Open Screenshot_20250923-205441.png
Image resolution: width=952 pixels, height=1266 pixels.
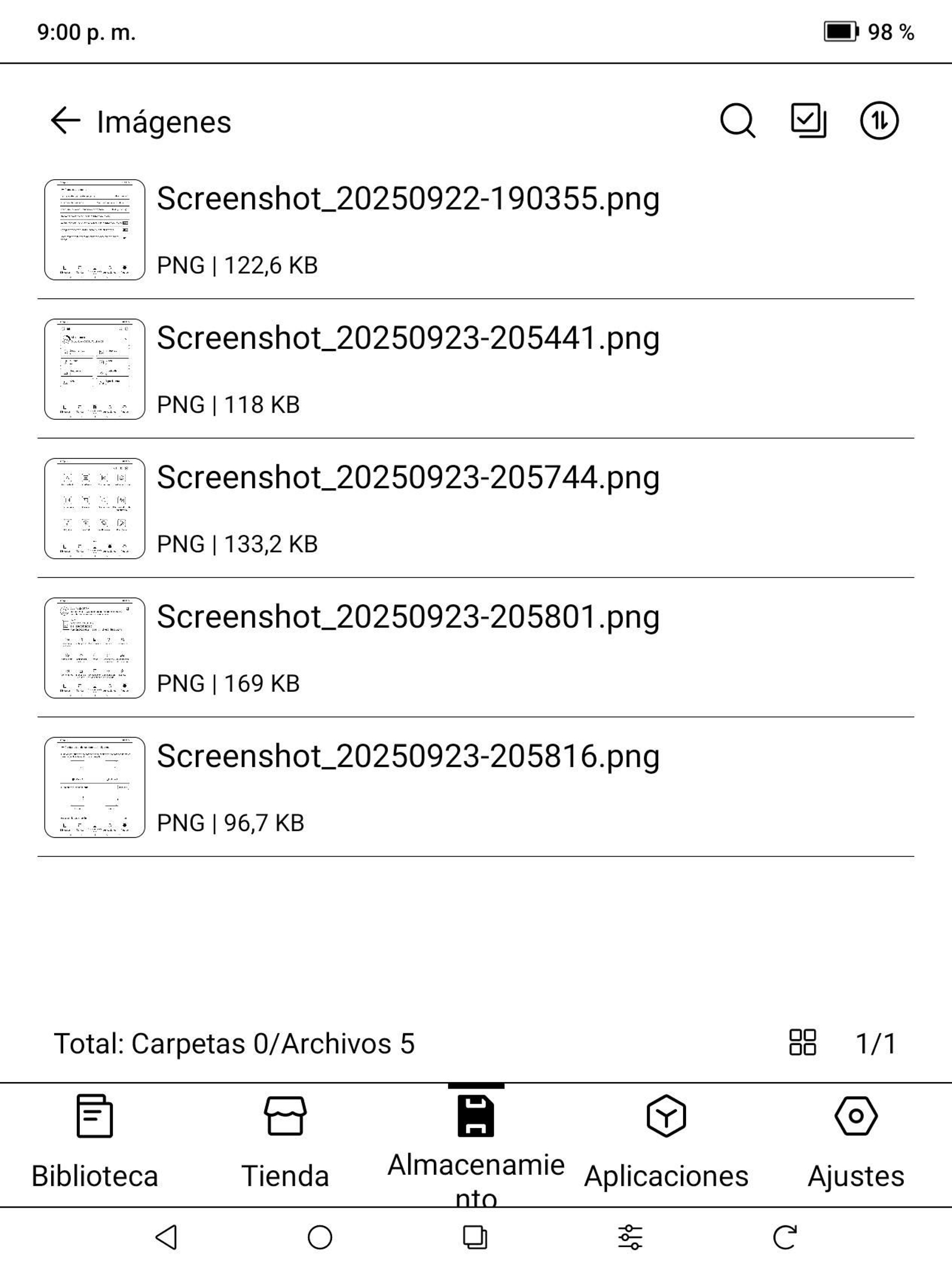(408, 369)
